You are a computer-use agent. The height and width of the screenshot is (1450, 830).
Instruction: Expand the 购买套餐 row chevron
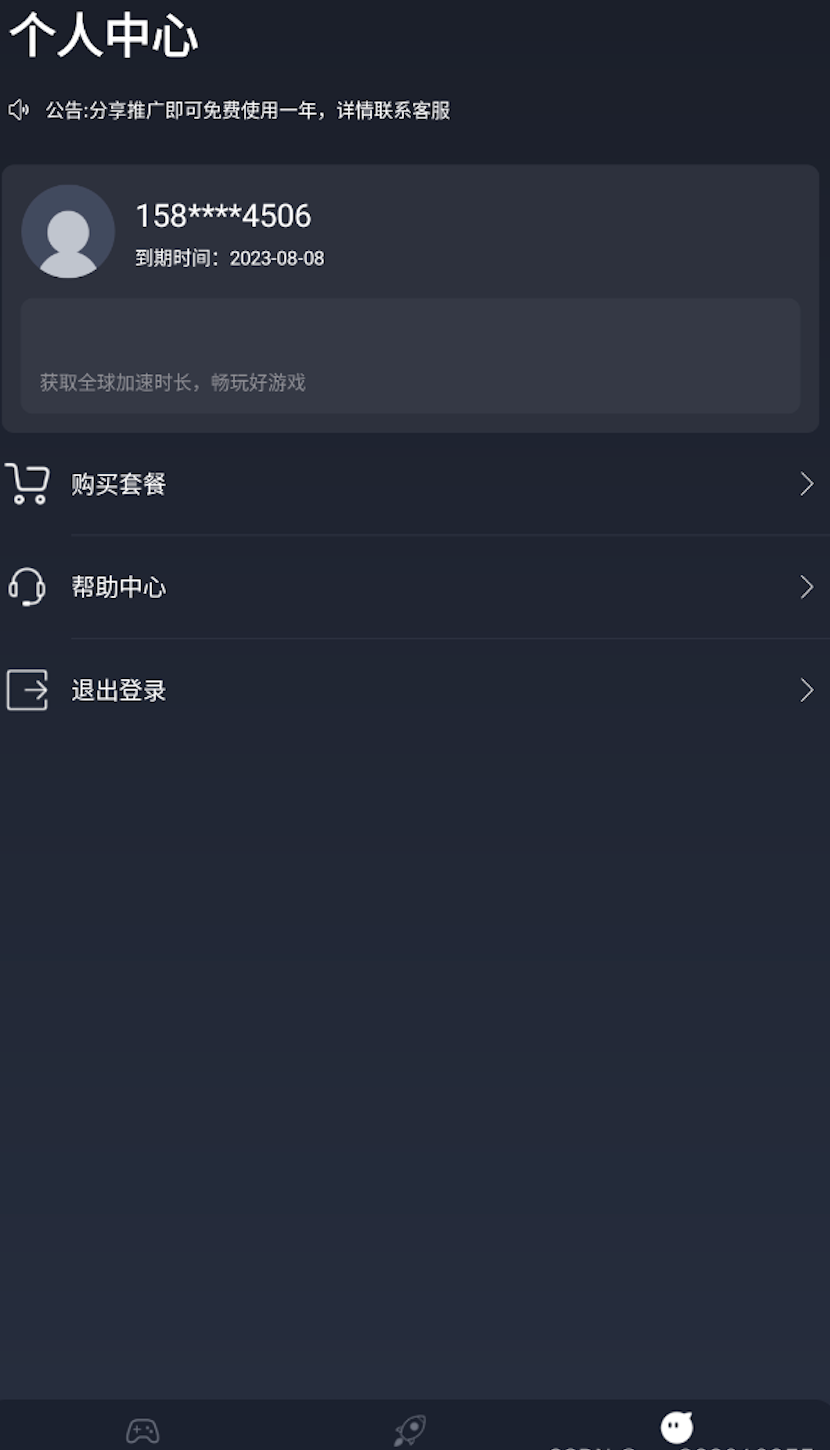pos(806,484)
